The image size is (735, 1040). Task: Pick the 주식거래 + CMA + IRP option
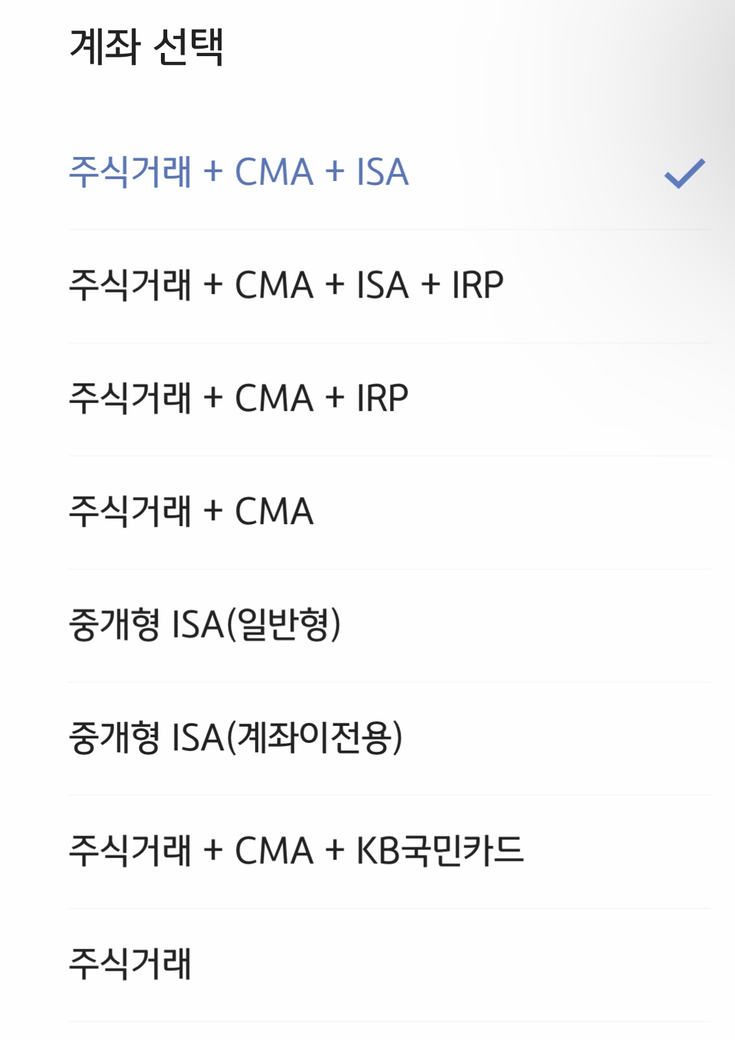pyautogui.click(x=239, y=399)
